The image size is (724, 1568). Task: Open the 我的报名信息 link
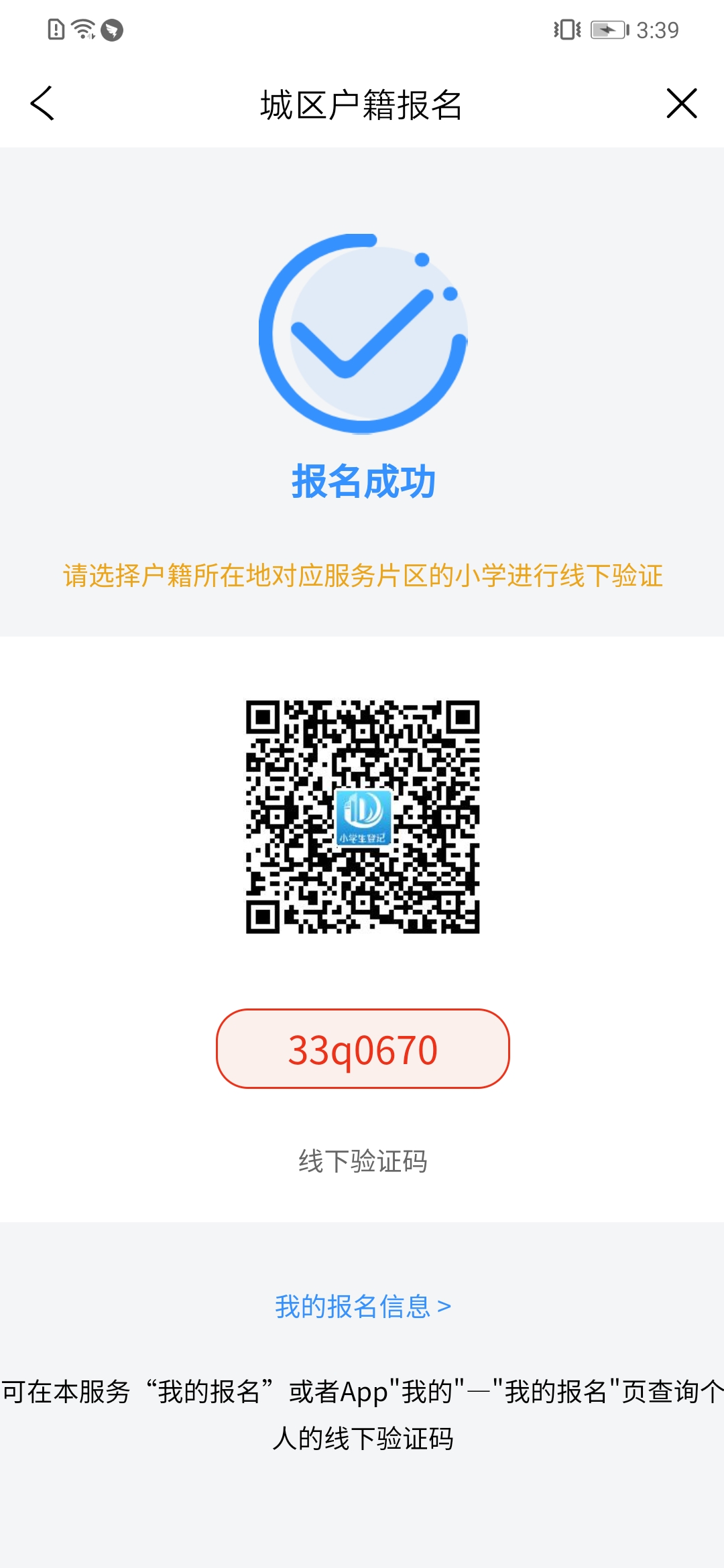pos(363,1306)
